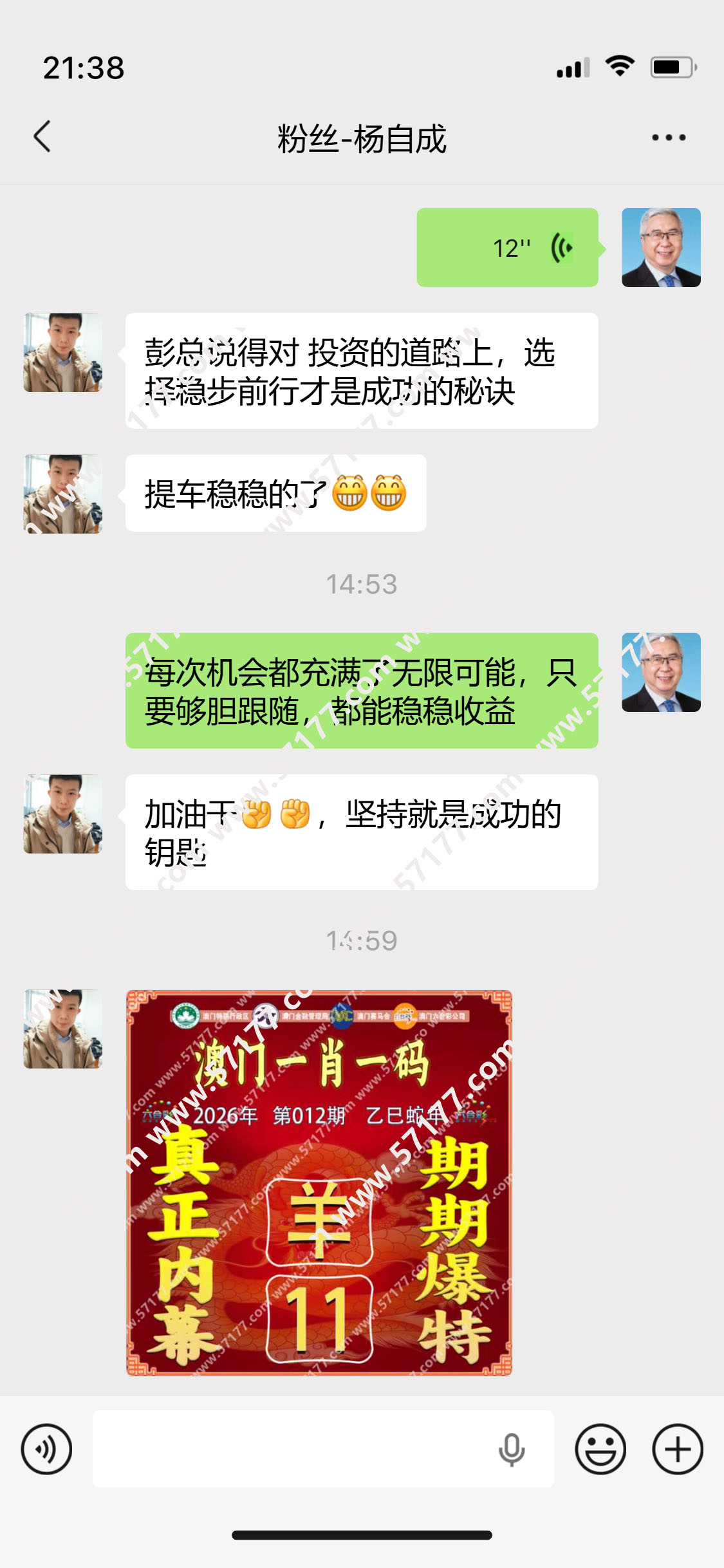
Task: Open the emoji sticker panel
Action: pos(600,1449)
